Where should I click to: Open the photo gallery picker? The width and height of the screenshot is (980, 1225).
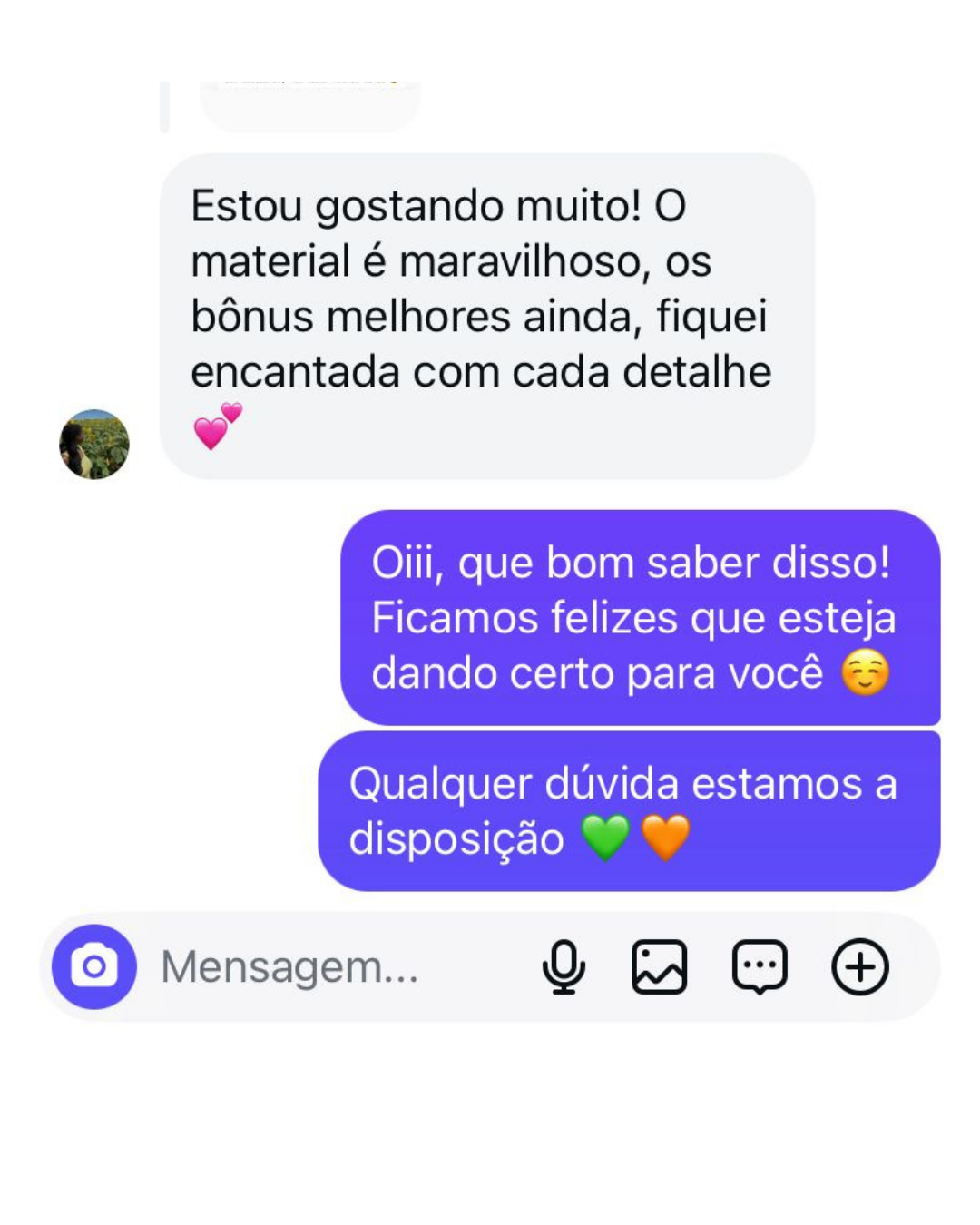tap(660, 966)
